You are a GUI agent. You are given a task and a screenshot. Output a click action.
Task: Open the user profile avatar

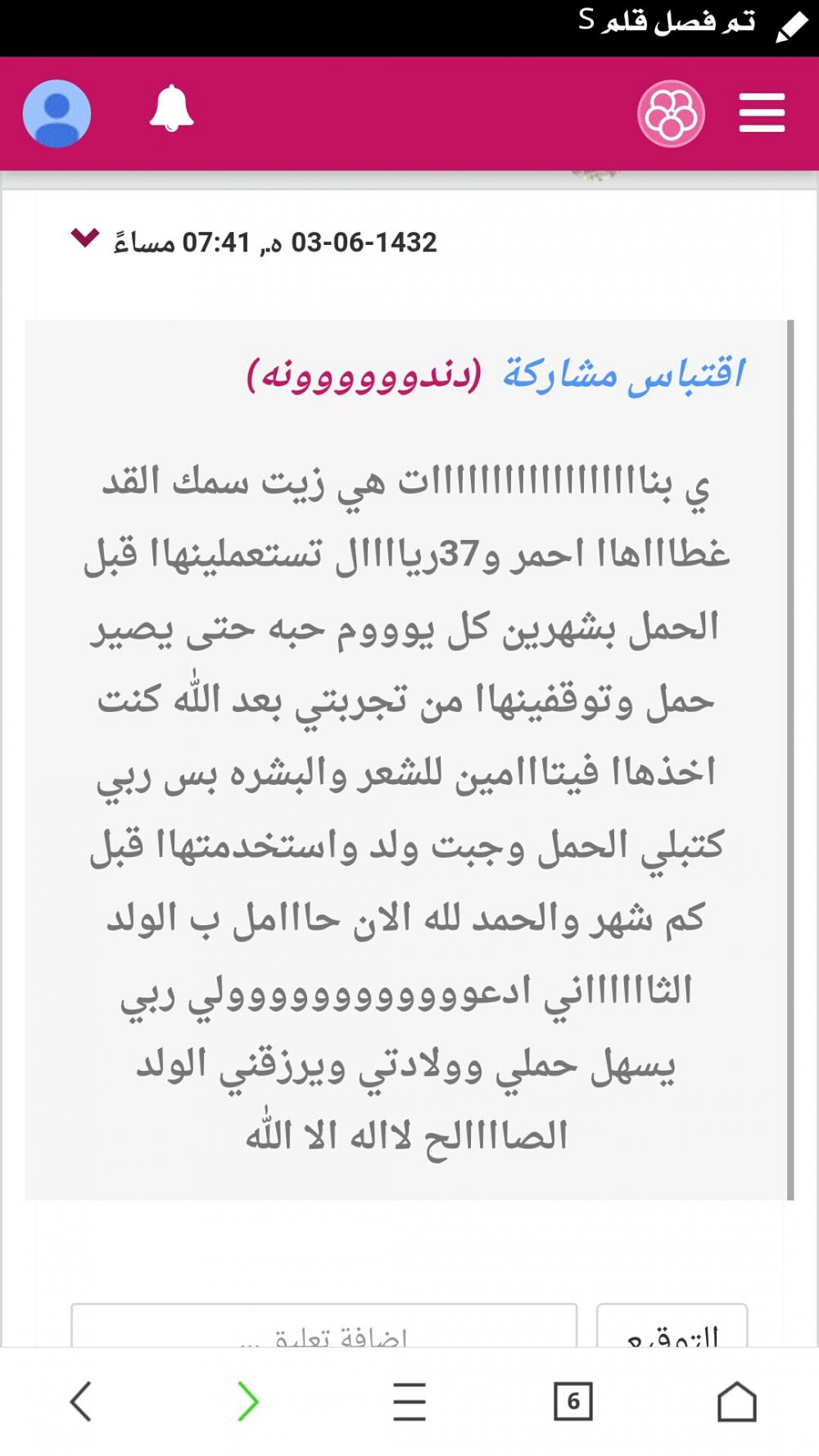click(57, 114)
